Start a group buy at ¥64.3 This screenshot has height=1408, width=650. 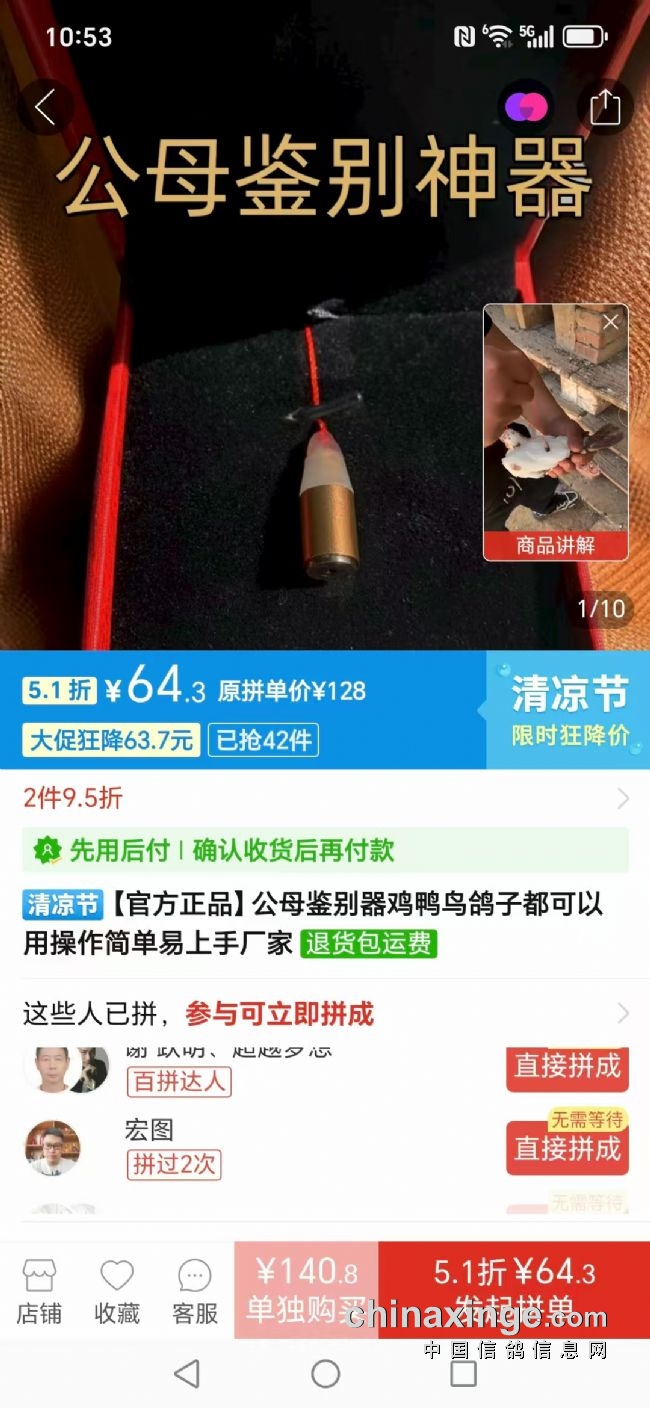[x=514, y=1290]
